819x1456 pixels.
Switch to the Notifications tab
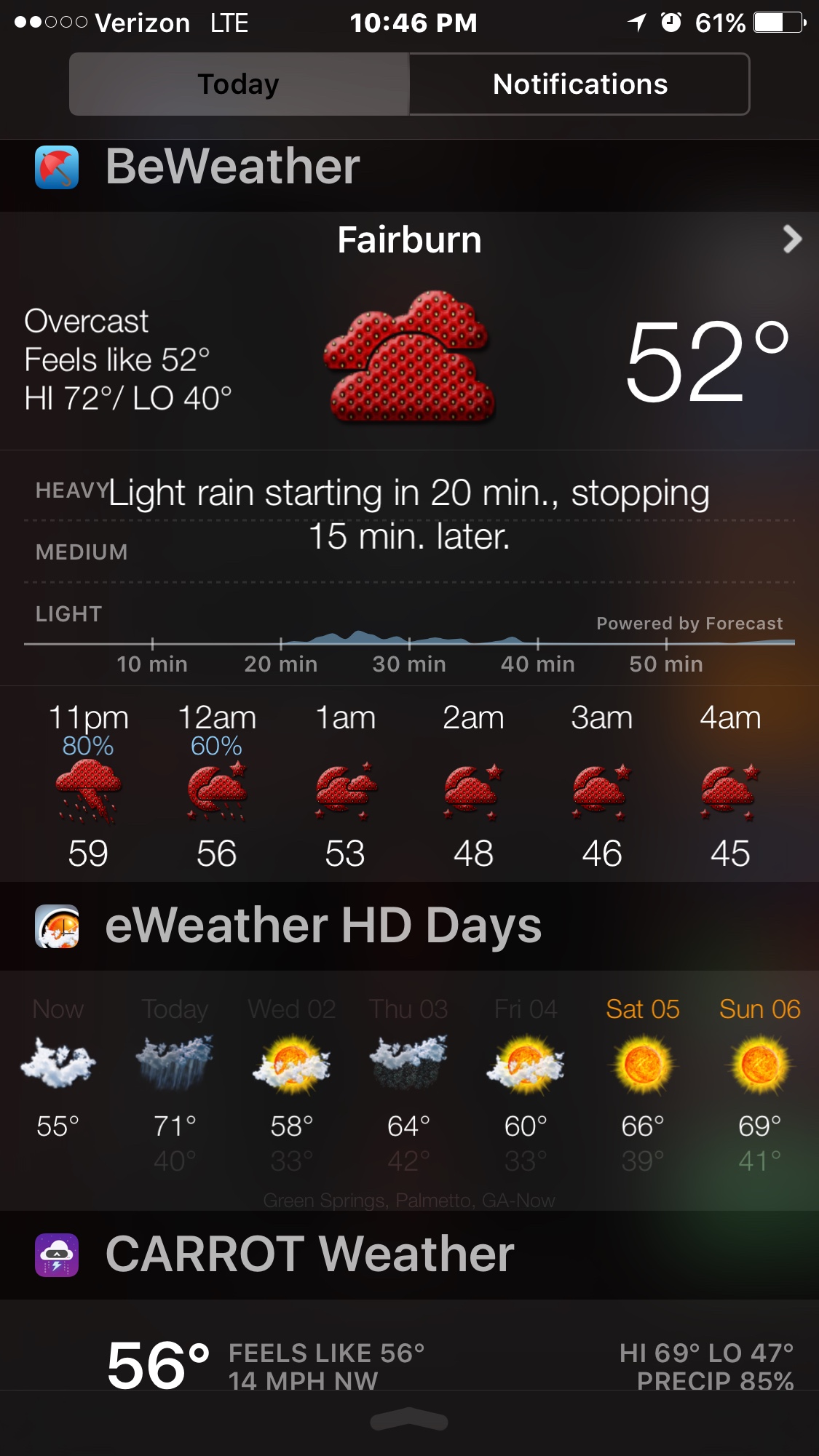coord(579,84)
